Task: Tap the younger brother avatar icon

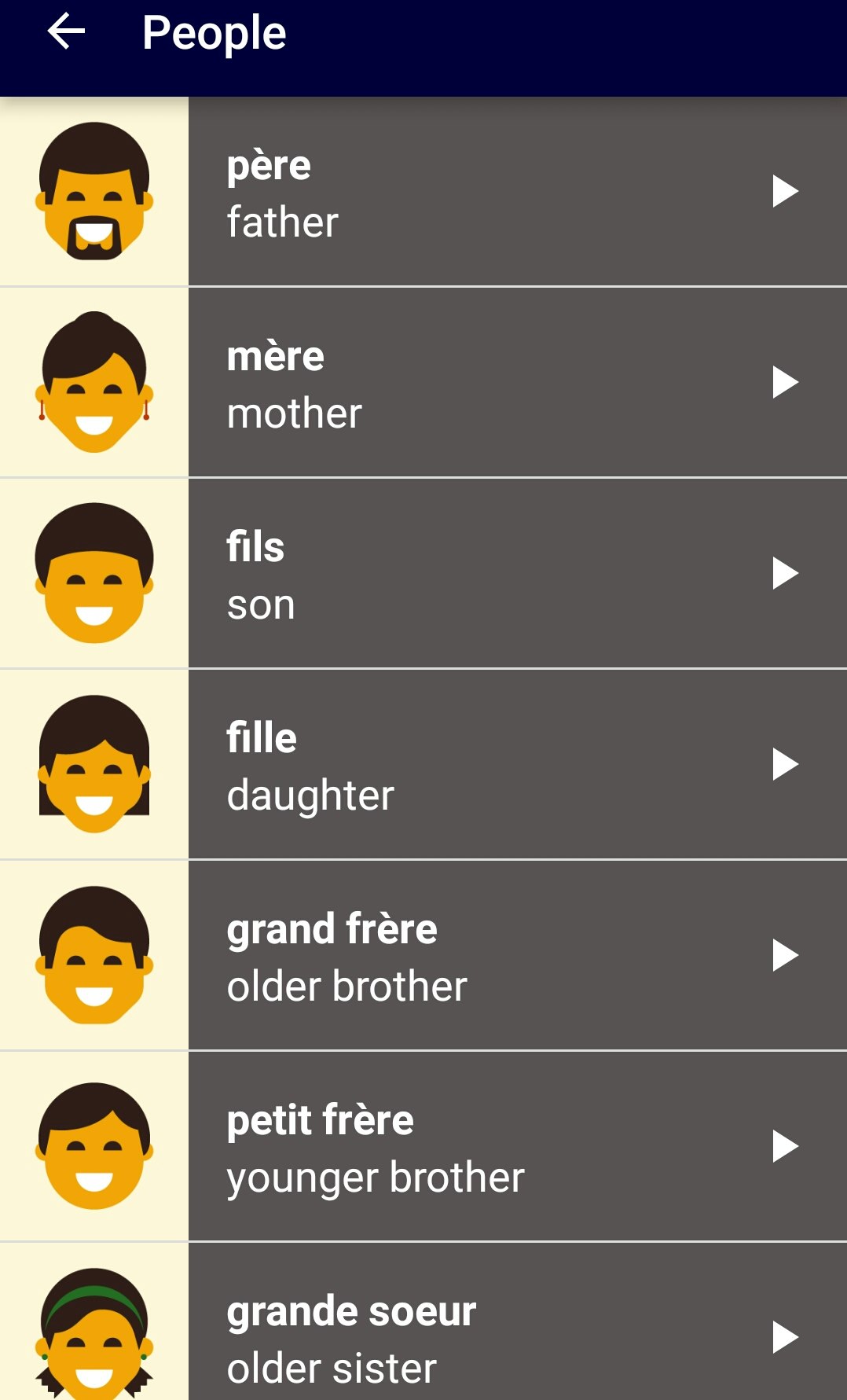Action: [x=93, y=1145]
